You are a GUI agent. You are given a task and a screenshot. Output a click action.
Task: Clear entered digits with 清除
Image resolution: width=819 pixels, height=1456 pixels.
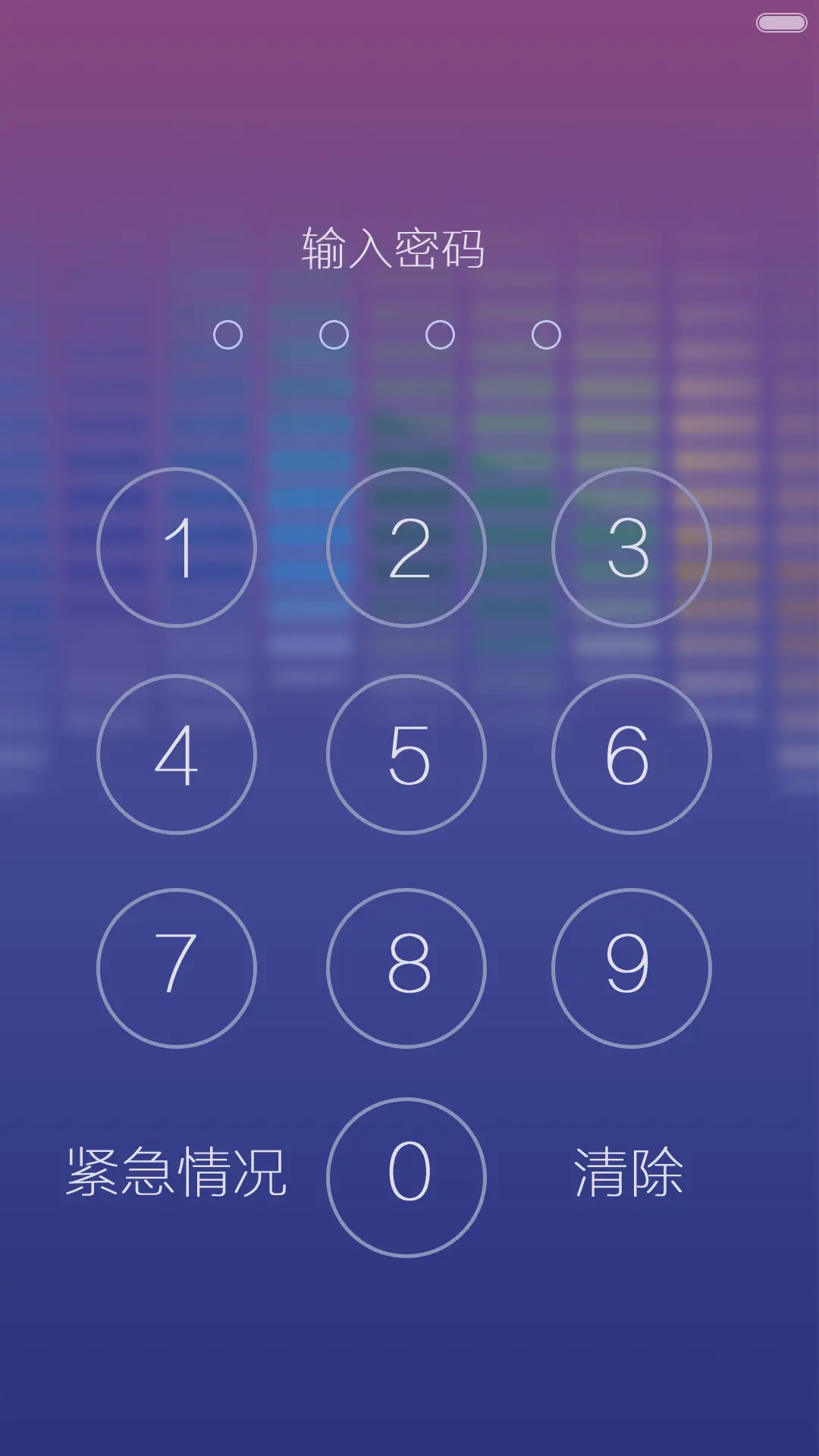(629, 1172)
